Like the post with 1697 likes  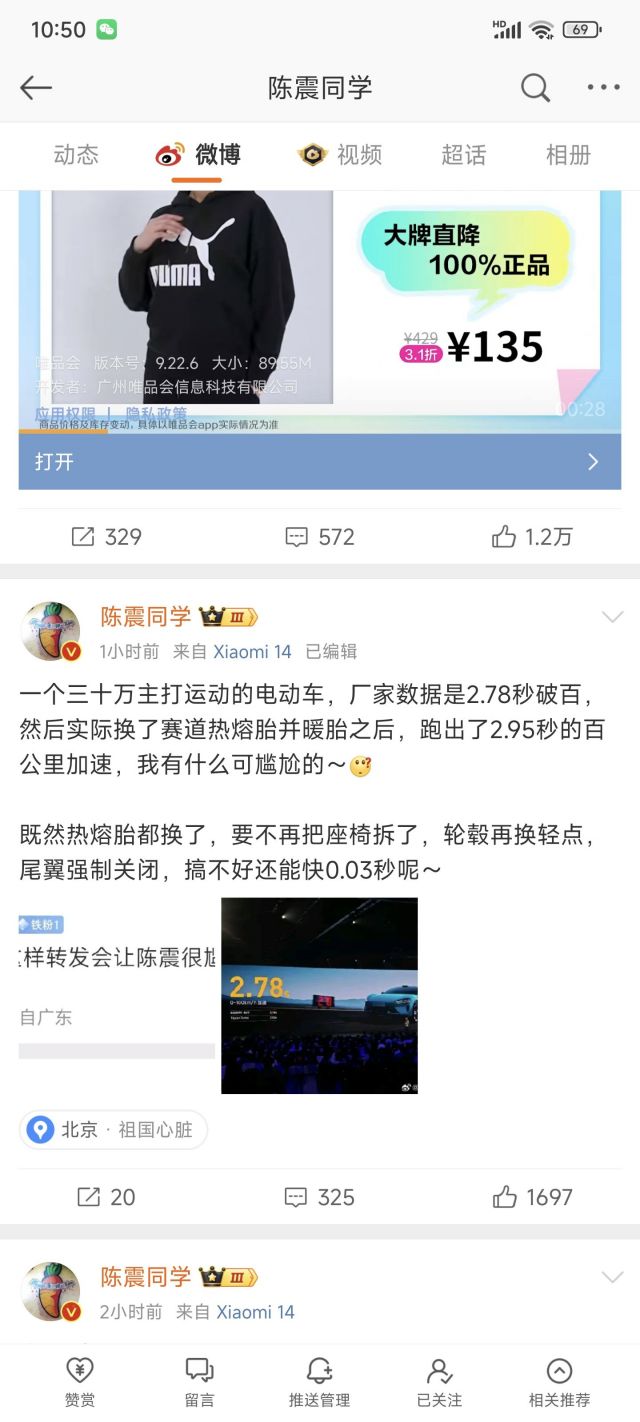coord(532,1197)
